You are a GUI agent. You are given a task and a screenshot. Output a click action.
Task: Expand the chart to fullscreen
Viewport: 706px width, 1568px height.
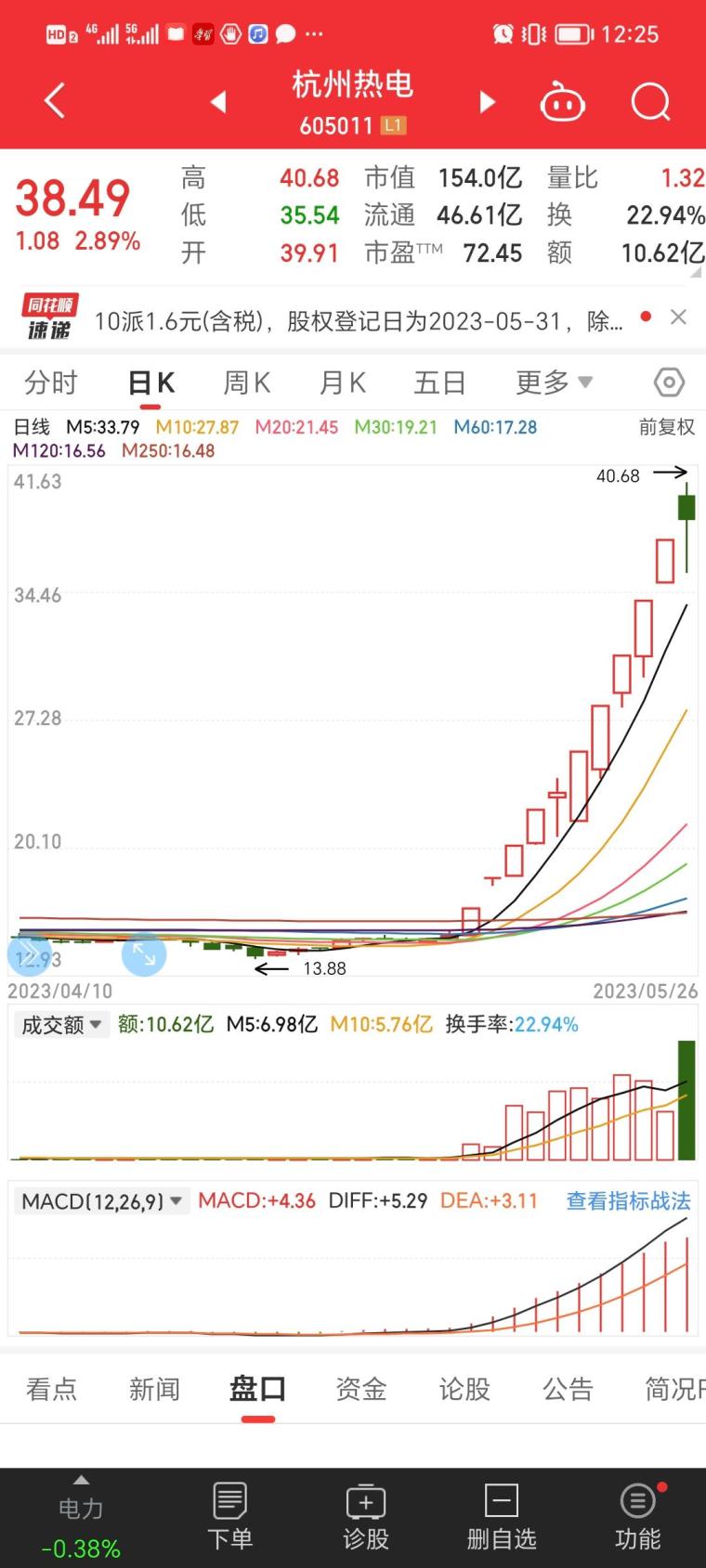(144, 953)
